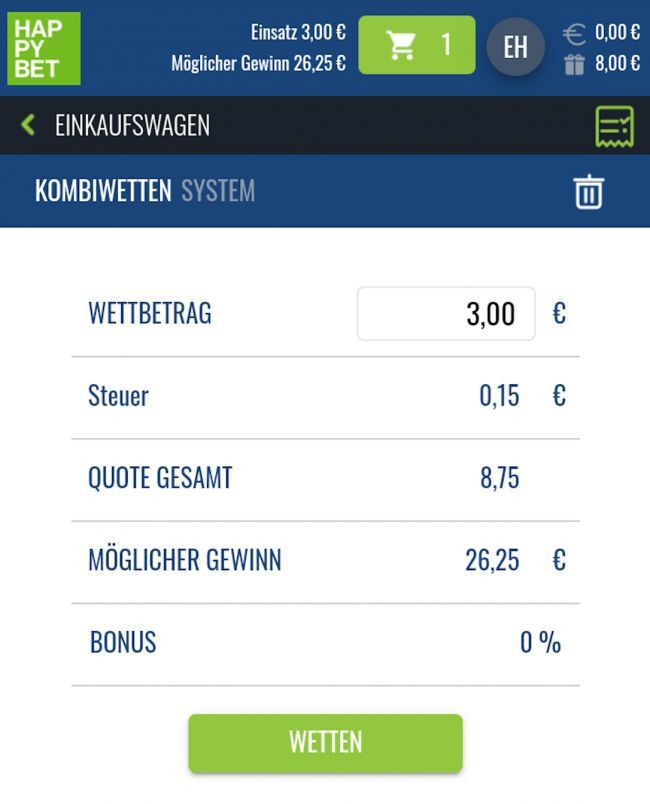
Task: Select the Kombiwetten tab
Action: tap(103, 190)
